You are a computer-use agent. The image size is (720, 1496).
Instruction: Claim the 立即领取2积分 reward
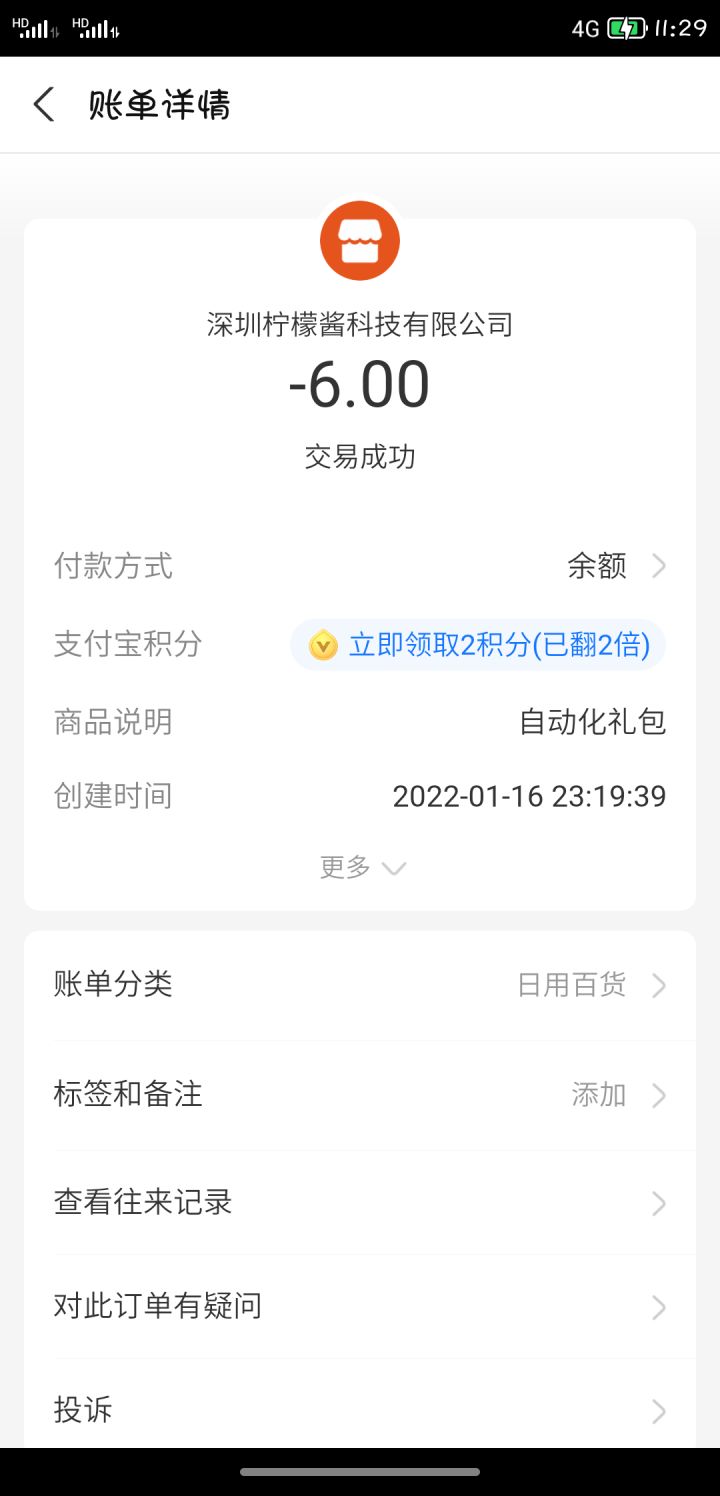pyautogui.click(x=478, y=645)
